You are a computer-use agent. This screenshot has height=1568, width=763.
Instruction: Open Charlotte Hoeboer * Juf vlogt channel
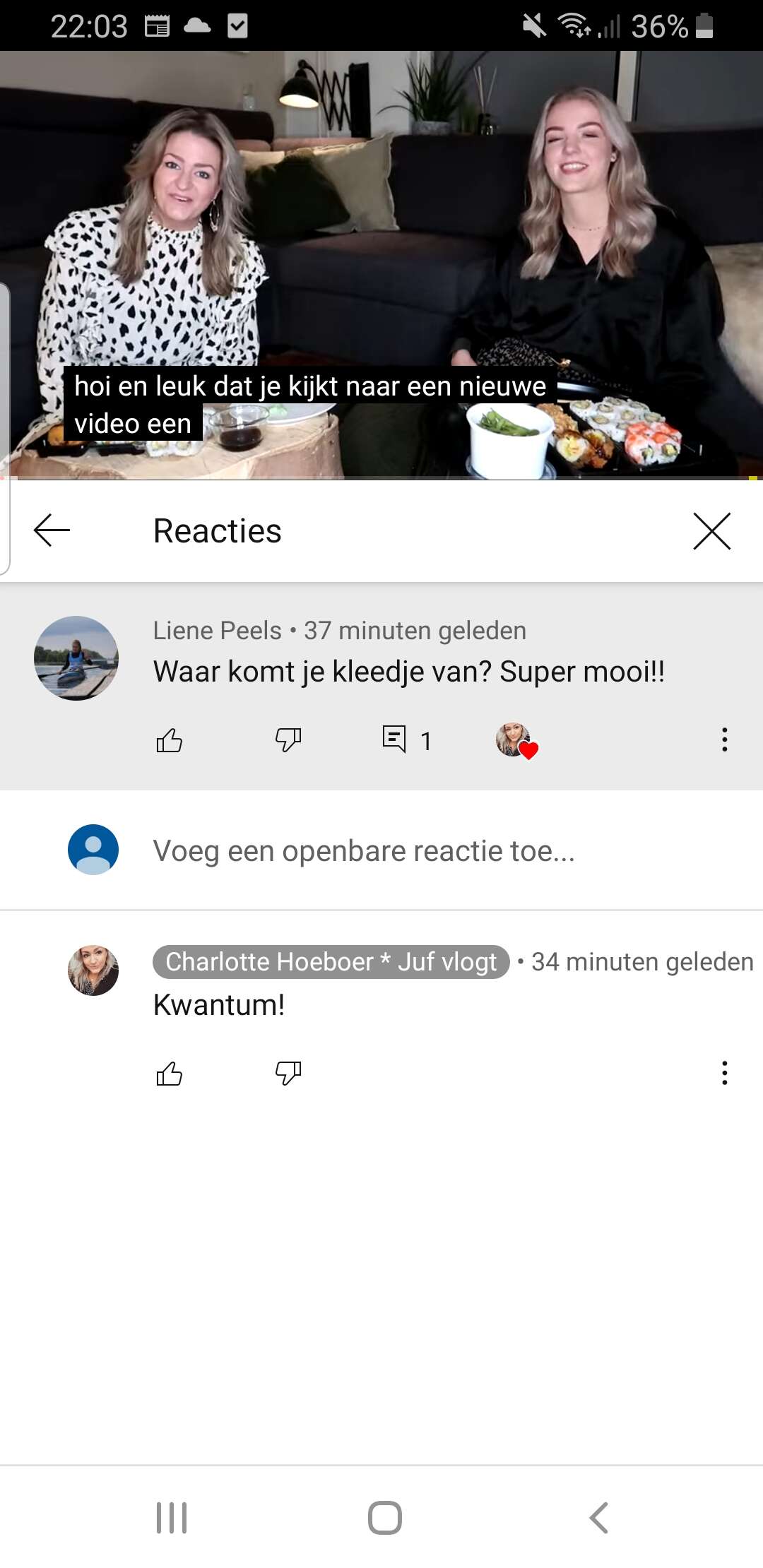331,962
